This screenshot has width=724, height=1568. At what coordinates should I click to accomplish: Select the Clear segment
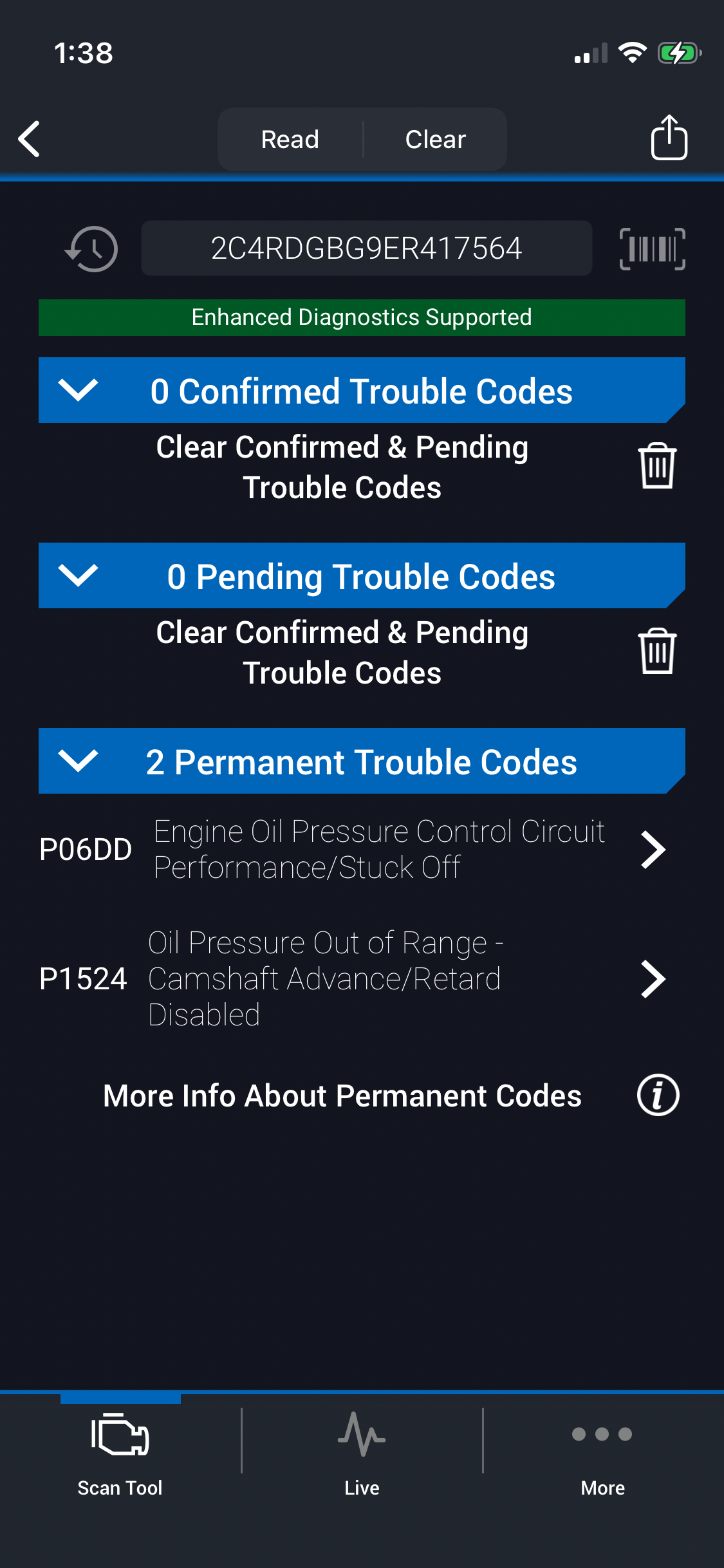tap(435, 139)
